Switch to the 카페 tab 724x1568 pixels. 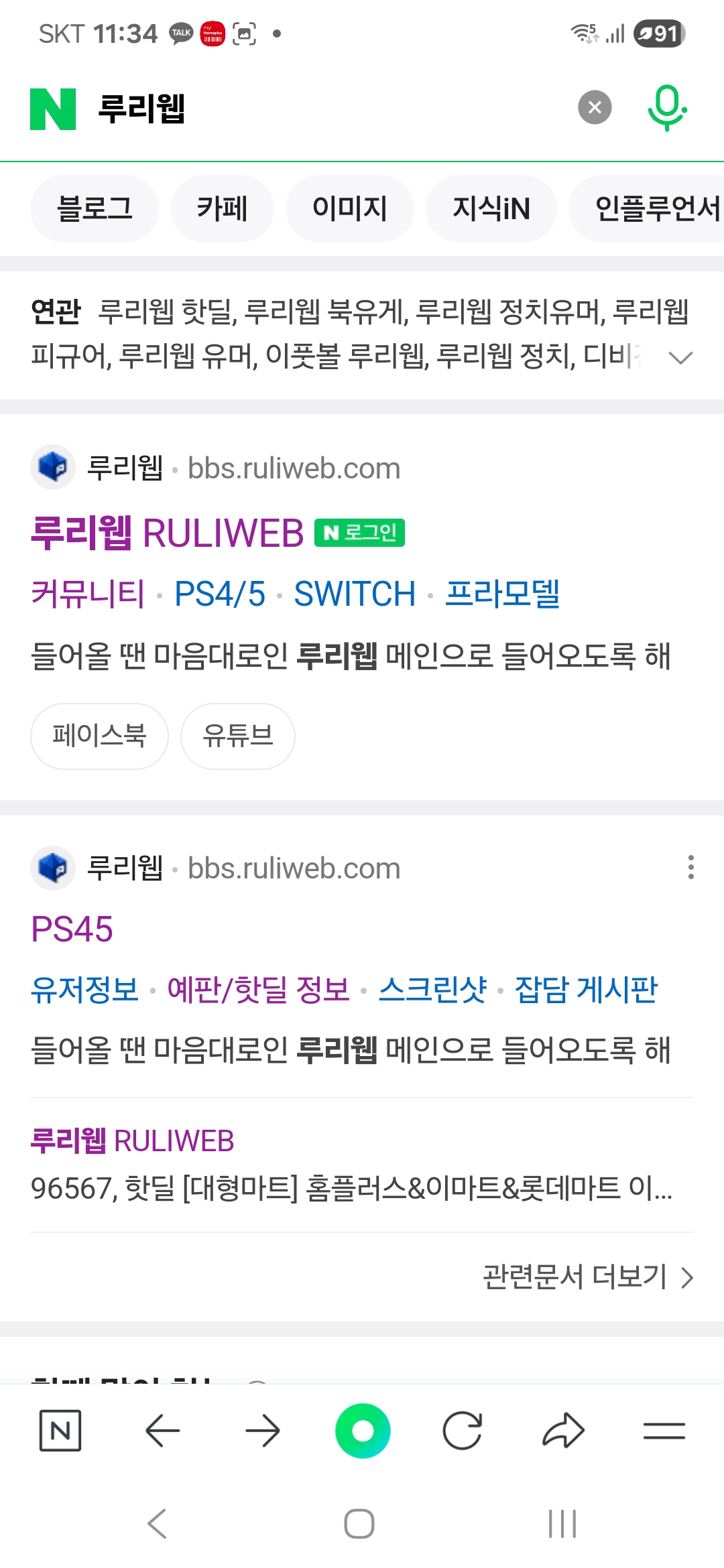click(x=222, y=208)
